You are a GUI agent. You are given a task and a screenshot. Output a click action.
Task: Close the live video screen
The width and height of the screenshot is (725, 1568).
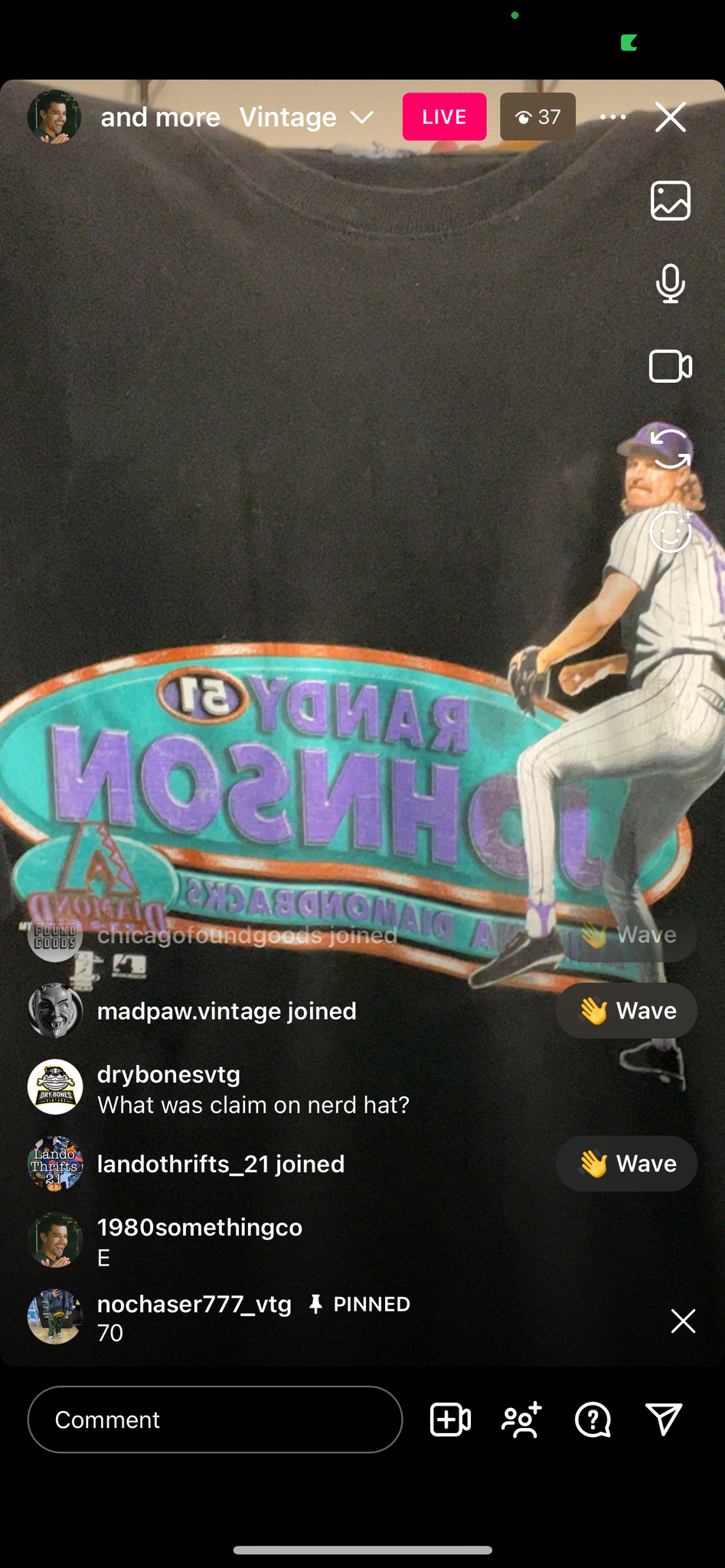(x=670, y=117)
